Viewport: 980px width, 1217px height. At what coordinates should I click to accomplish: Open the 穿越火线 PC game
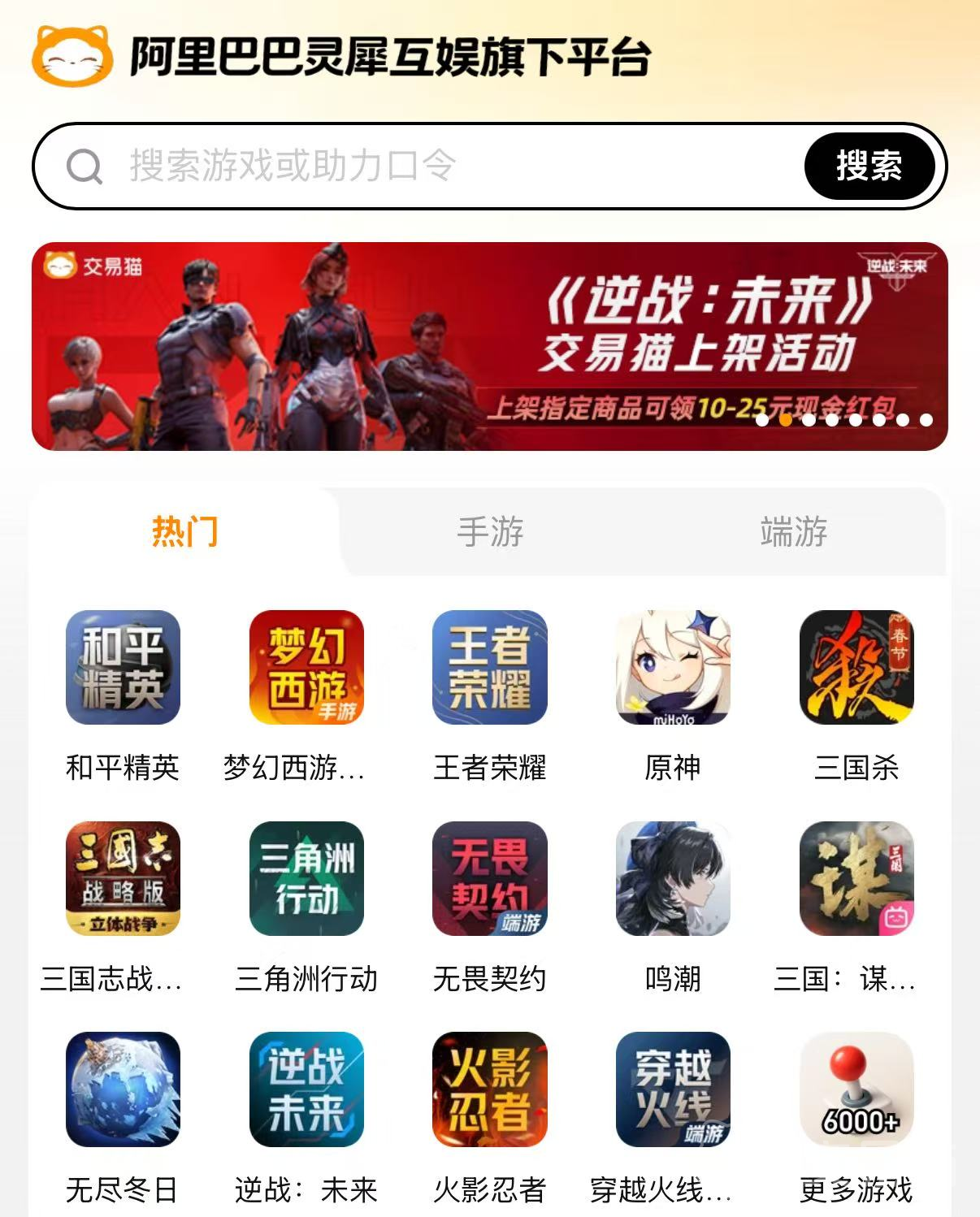tap(673, 1089)
